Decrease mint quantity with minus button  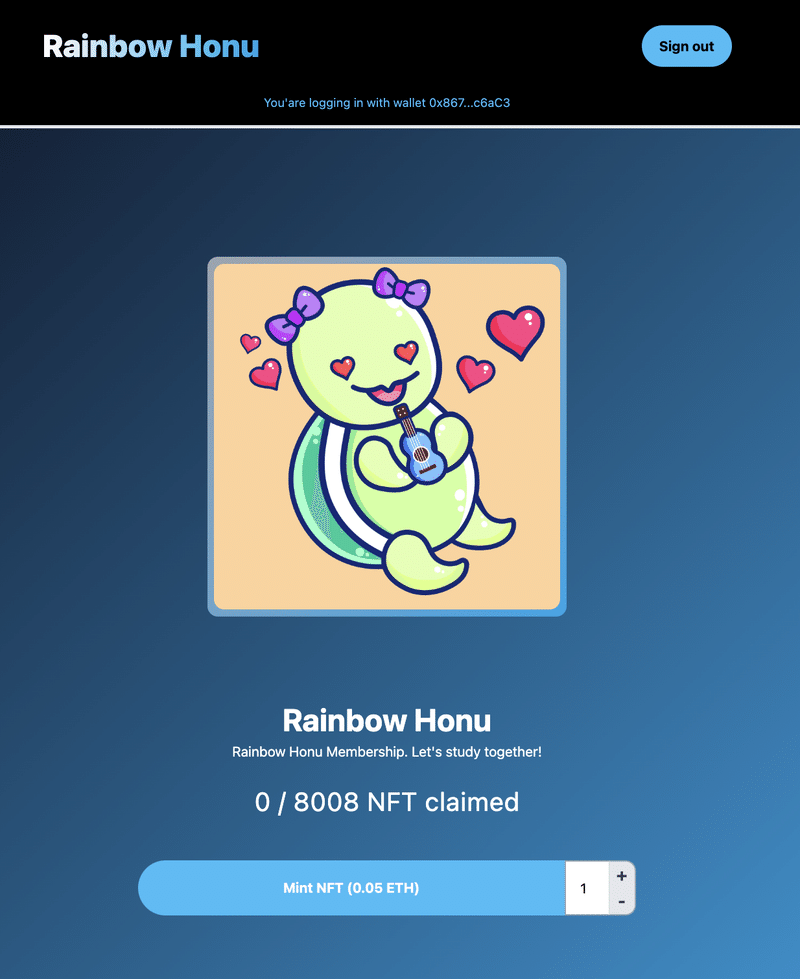(x=622, y=902)
